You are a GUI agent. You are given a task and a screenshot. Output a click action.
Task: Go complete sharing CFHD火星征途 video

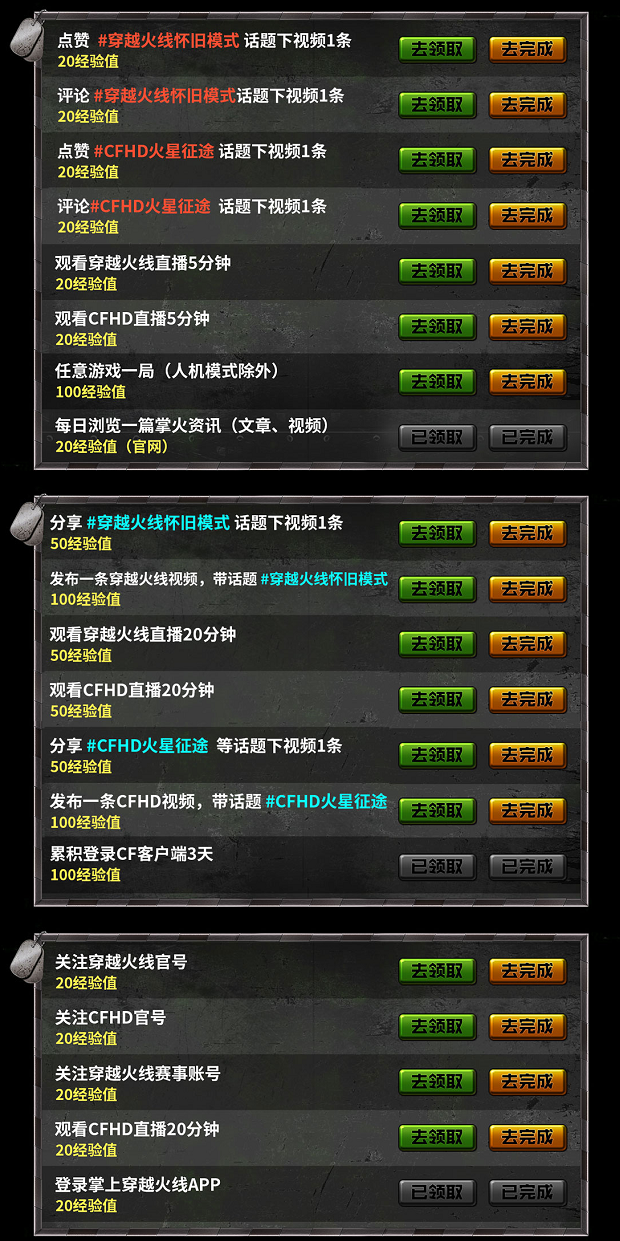coord(527,755)
